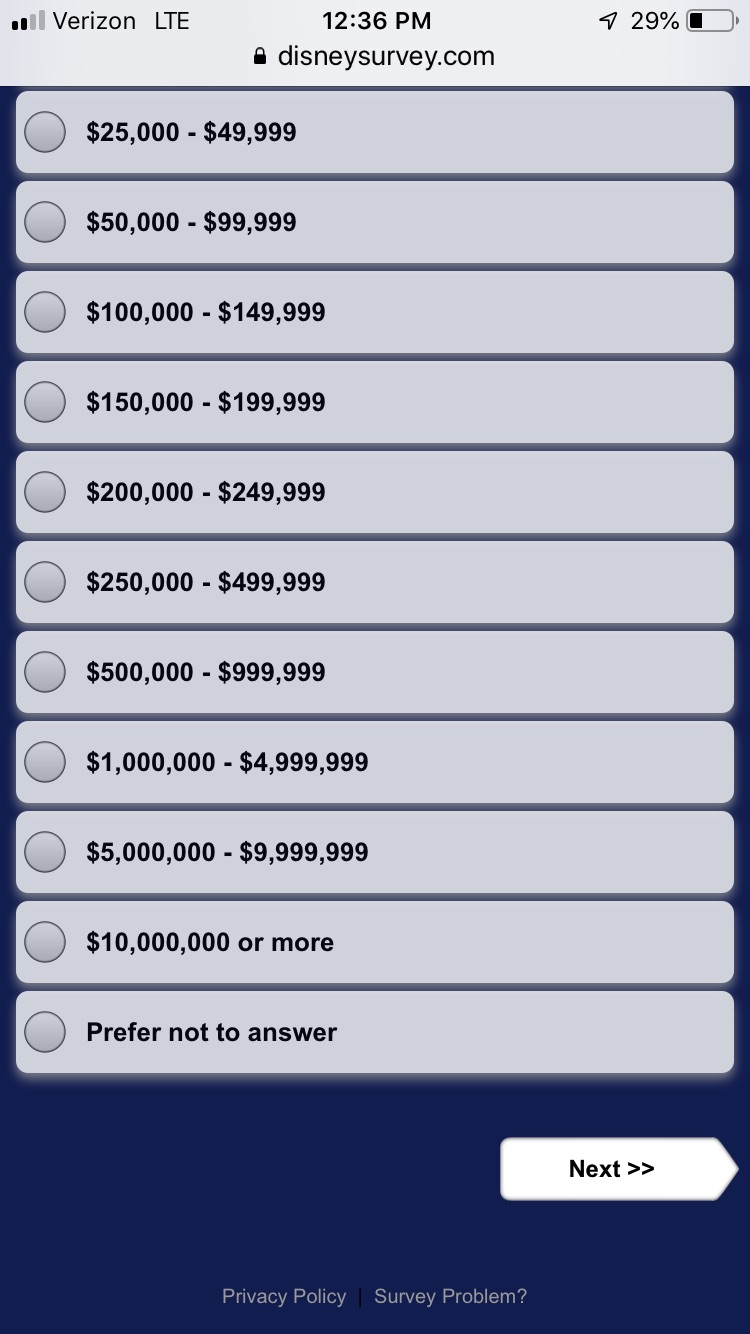Image resolution: width=750 pixels, height=1334 pixels.
Task: Choose $1,000,000 - $4,999,999 range
Action: click(45, 762)
